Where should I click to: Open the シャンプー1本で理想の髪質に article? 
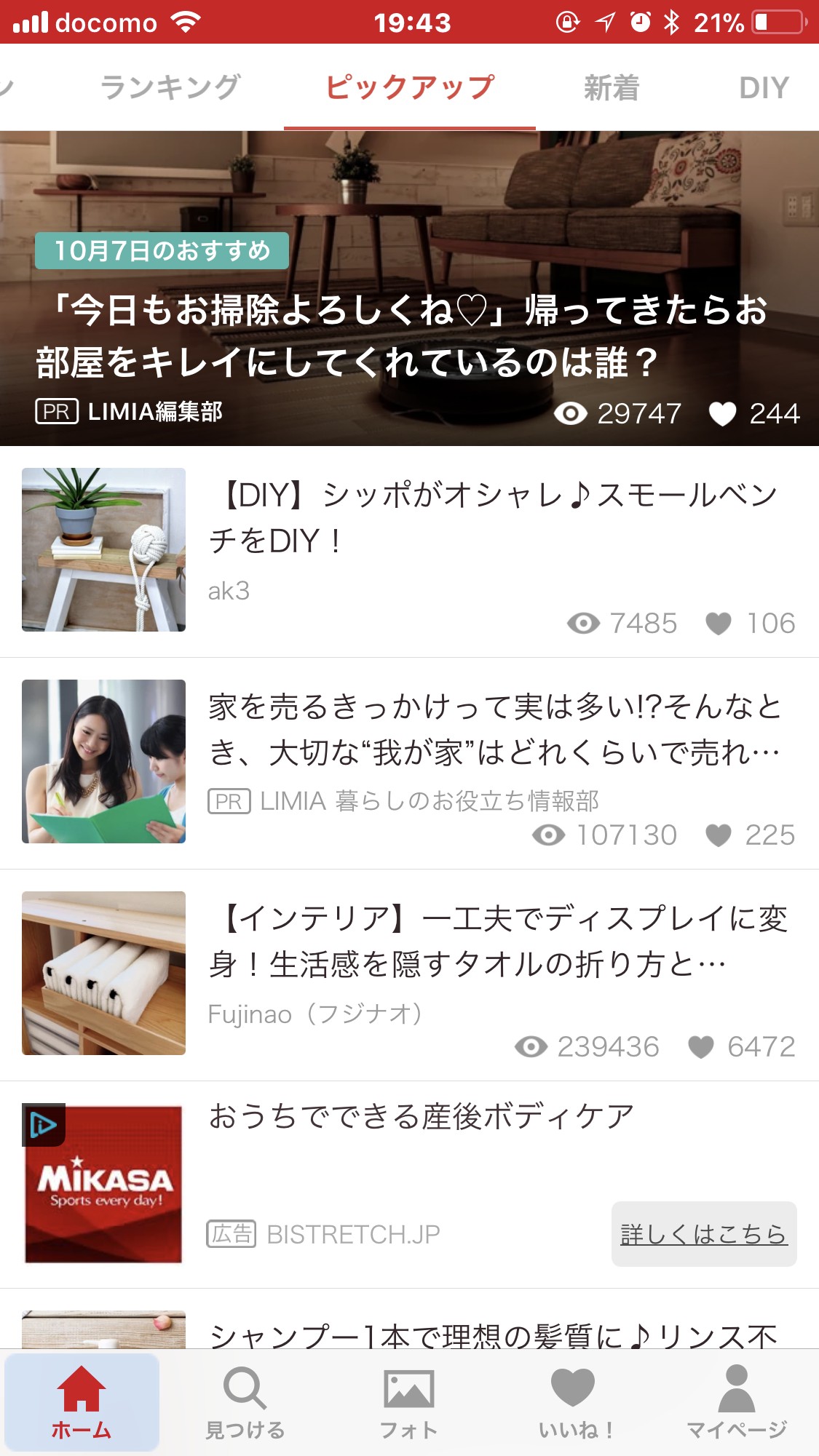point(492,1333)
